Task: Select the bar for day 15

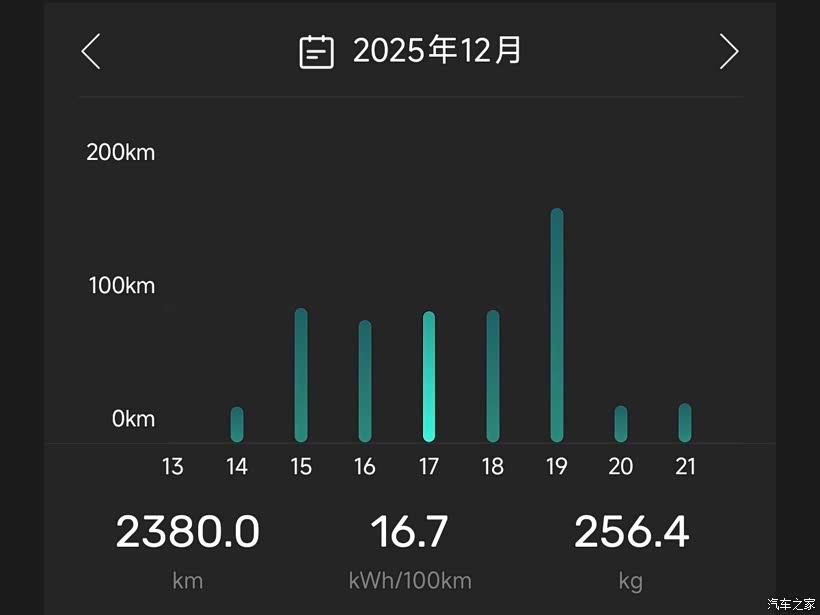Action: pos(301,375)
